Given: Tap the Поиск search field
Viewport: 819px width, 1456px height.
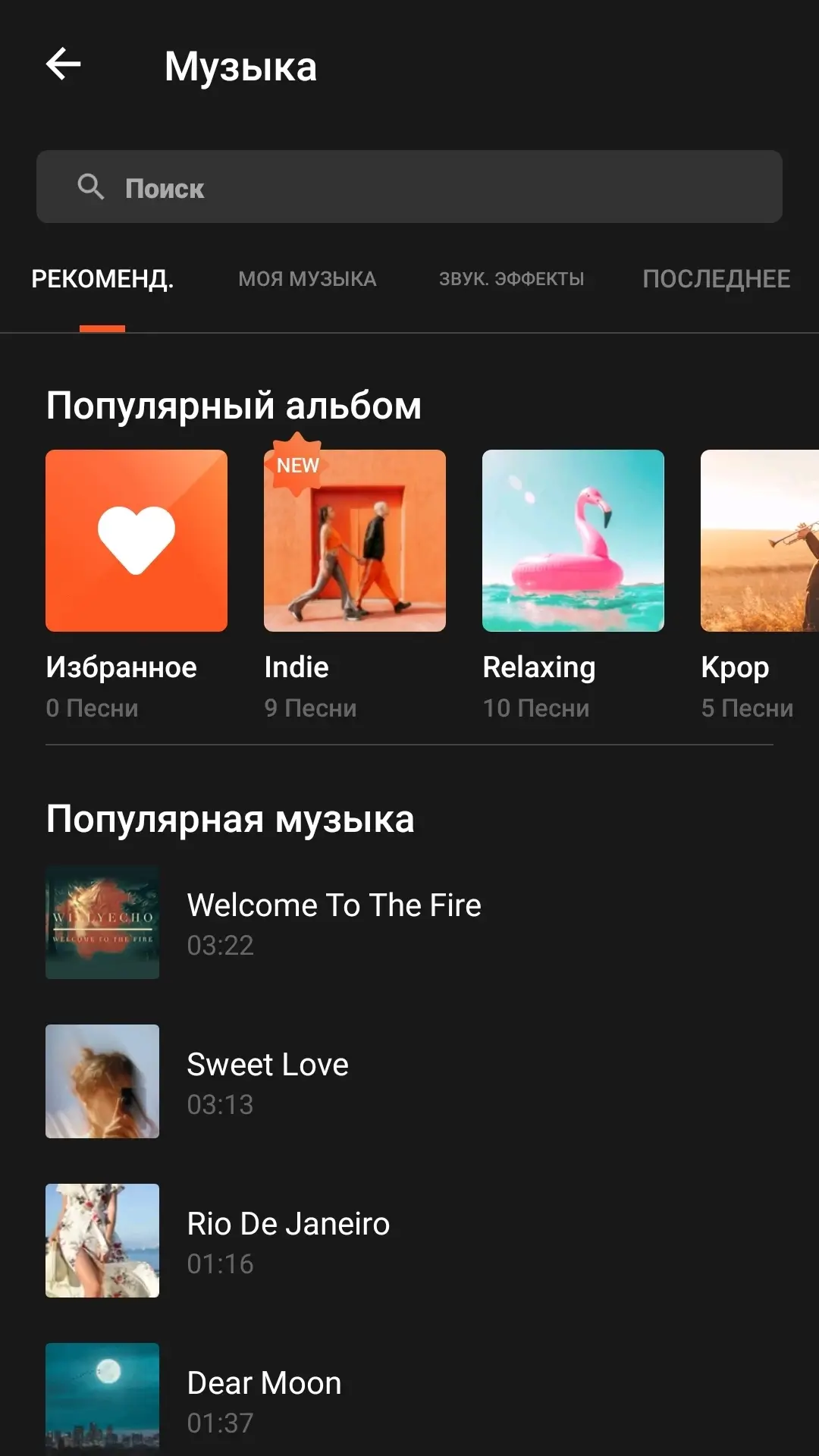Looking at the screenshot, I should [x=409, y=187].
